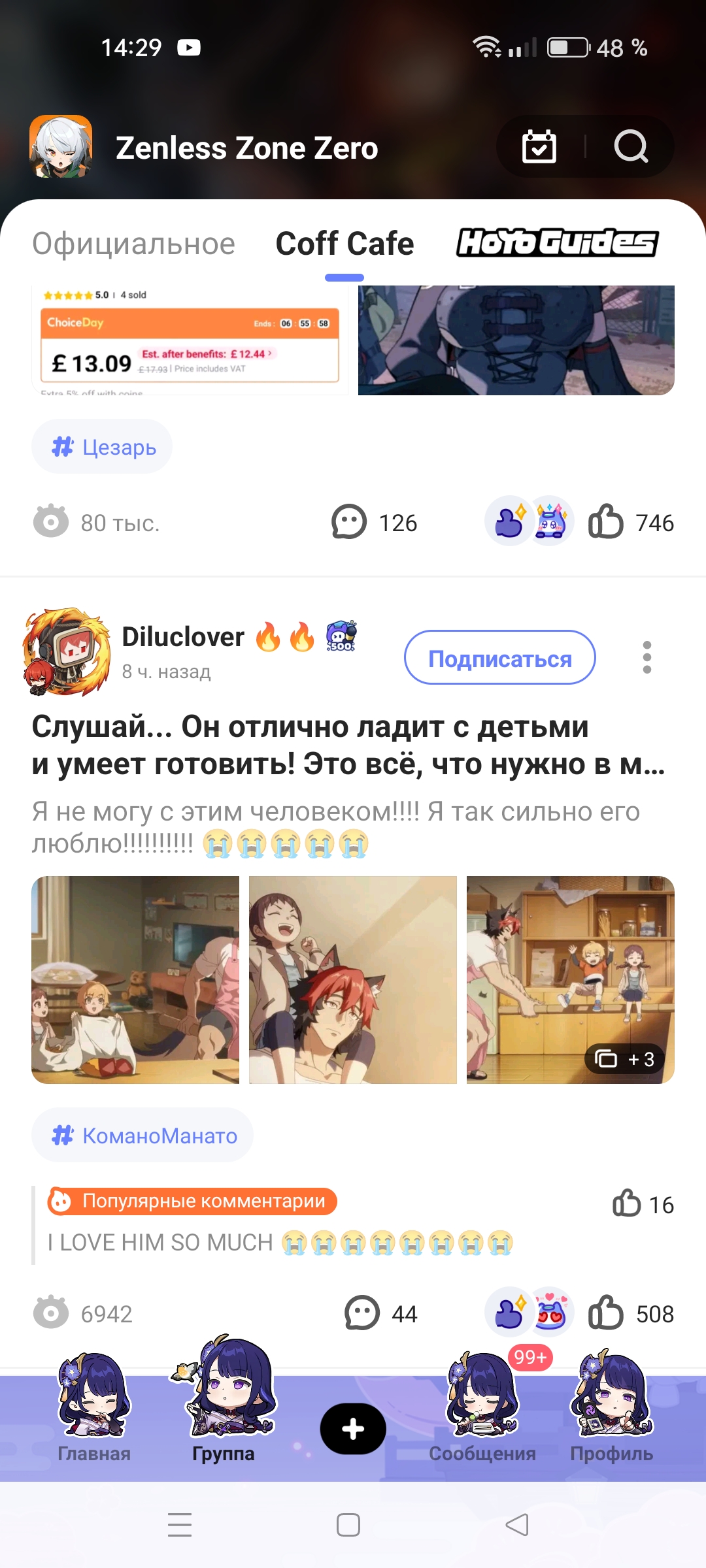The height and width of the screenshot is (1568, 706).
Task: View the image marked +3 more
Action: pos(570,979)
